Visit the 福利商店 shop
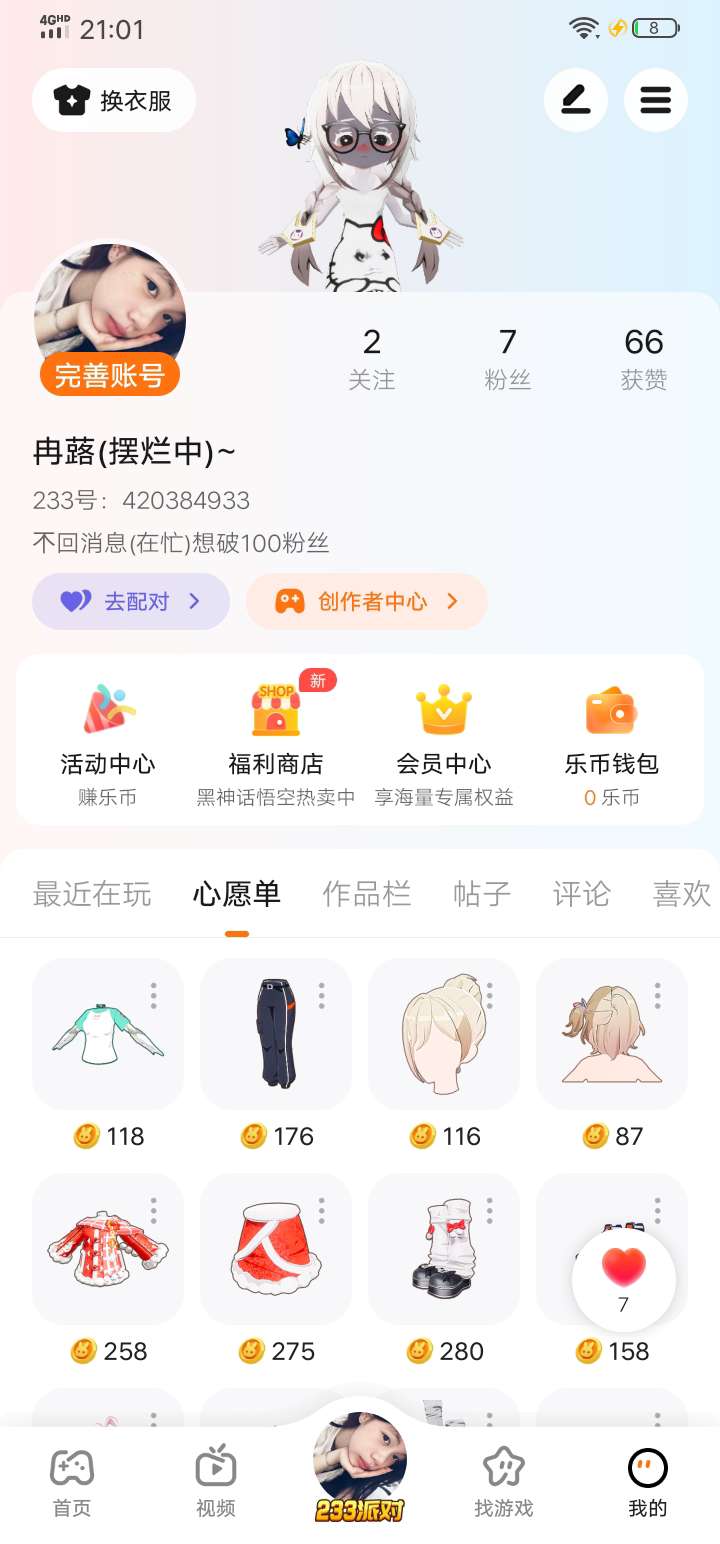 pos(276,740)
